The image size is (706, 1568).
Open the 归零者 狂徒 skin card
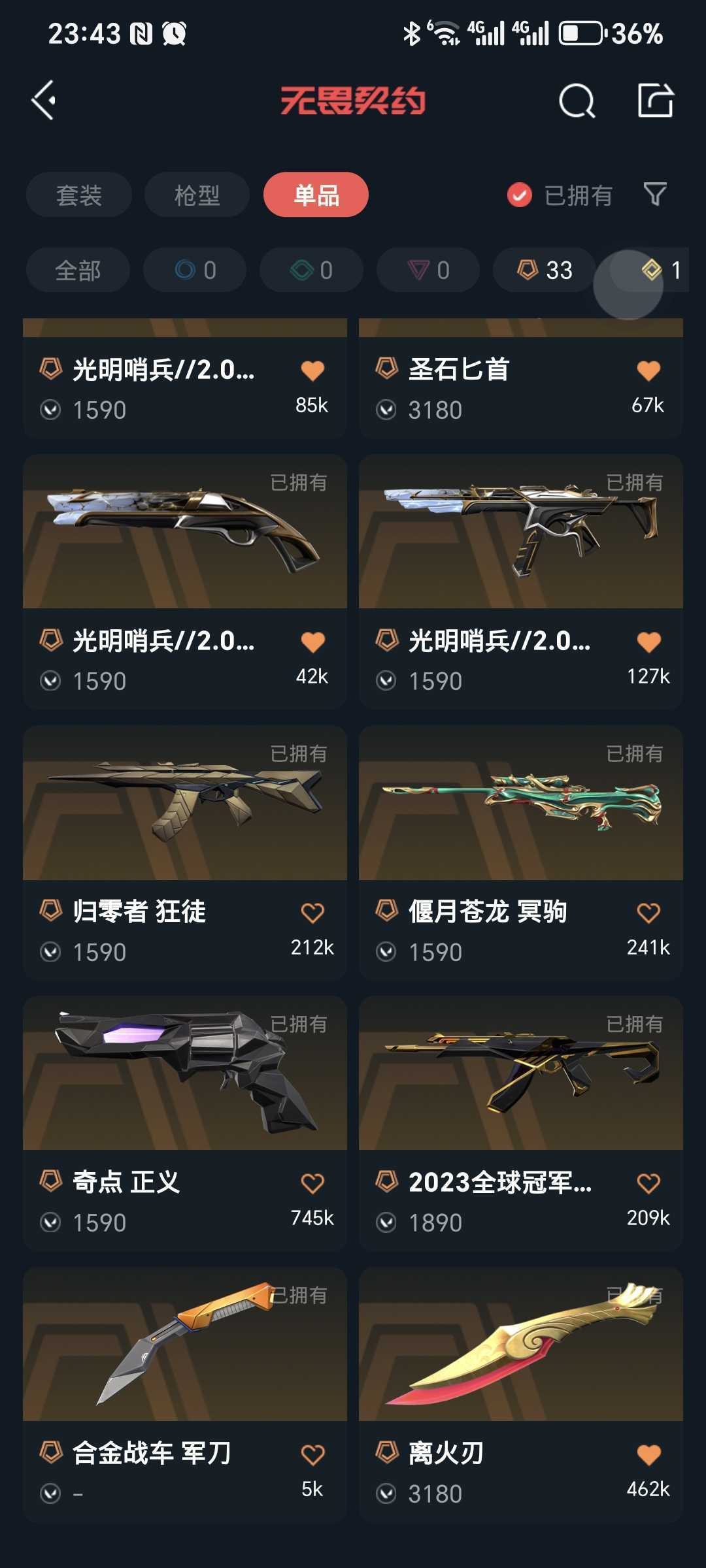185,853
